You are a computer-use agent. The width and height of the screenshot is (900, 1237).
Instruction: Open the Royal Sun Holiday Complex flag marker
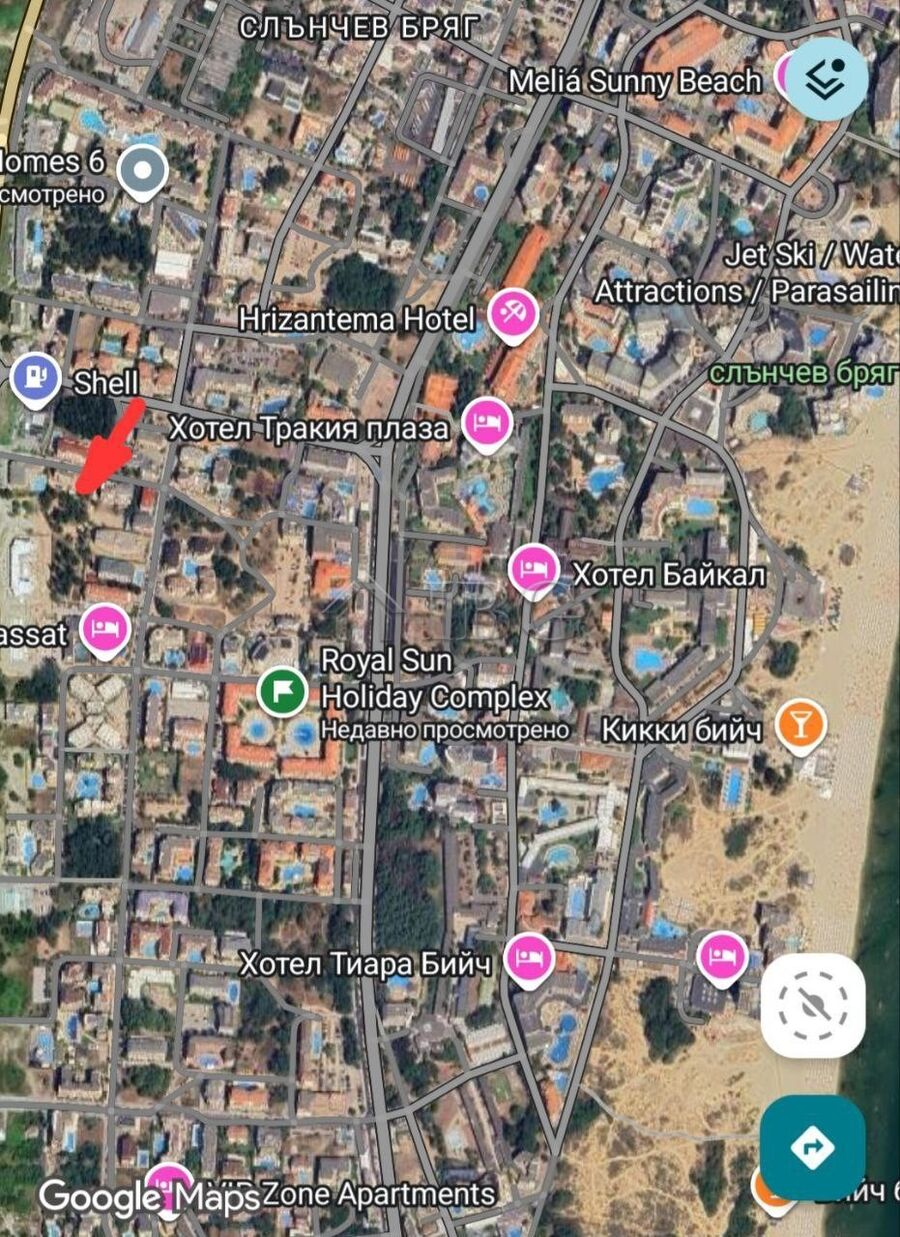coord(282,690)
